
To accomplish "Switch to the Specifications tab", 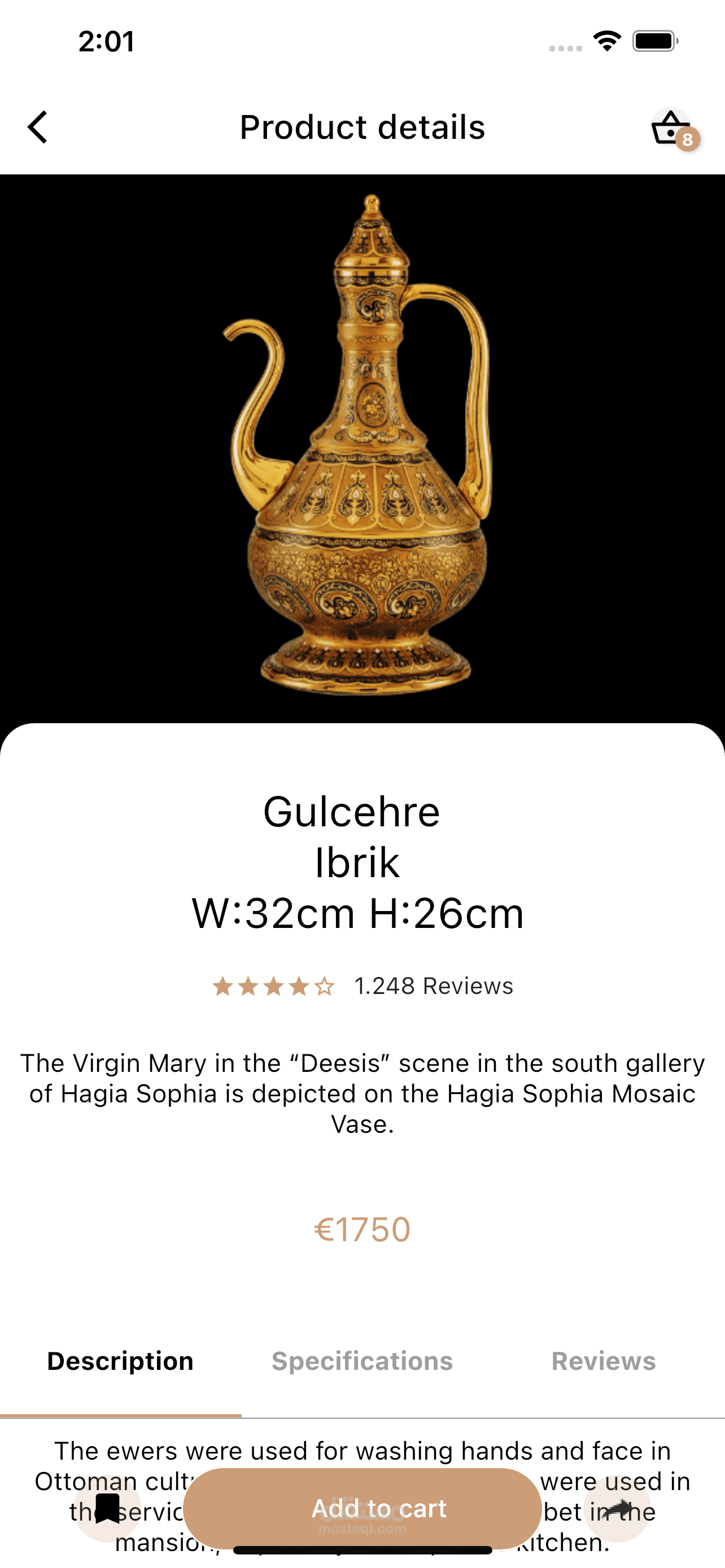I will click(x=362, y=1361).
